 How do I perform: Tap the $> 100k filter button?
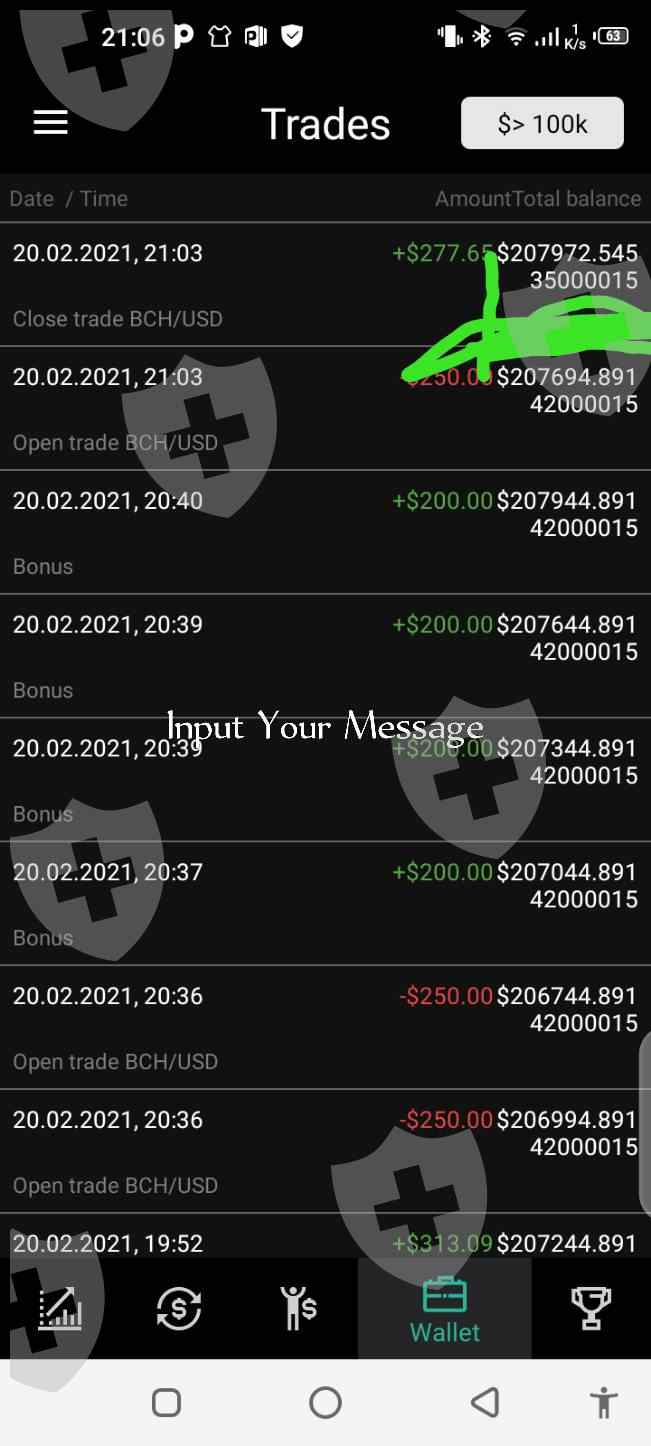pyautogui.click(x=542, y=123)
